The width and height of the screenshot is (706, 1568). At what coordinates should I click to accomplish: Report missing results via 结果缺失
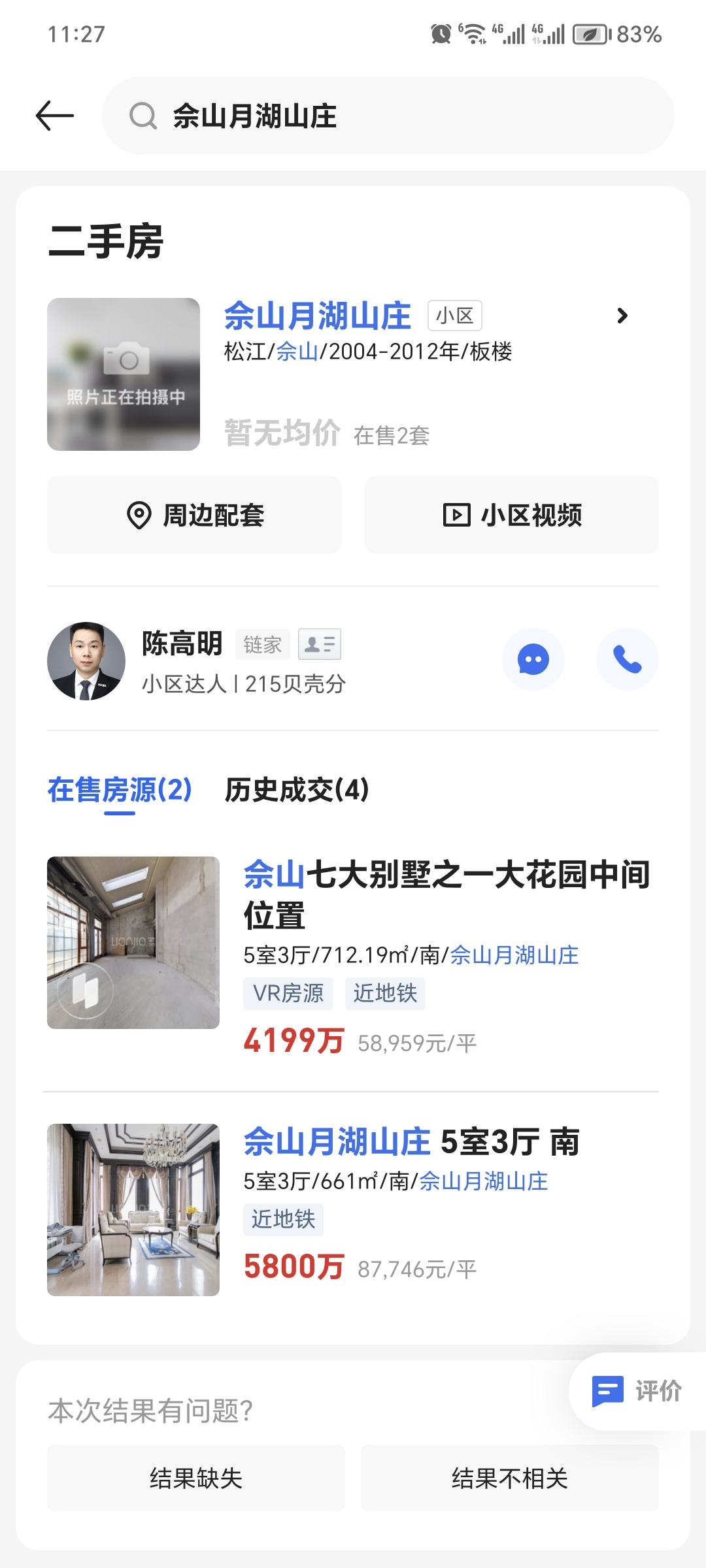point(195,1478)
